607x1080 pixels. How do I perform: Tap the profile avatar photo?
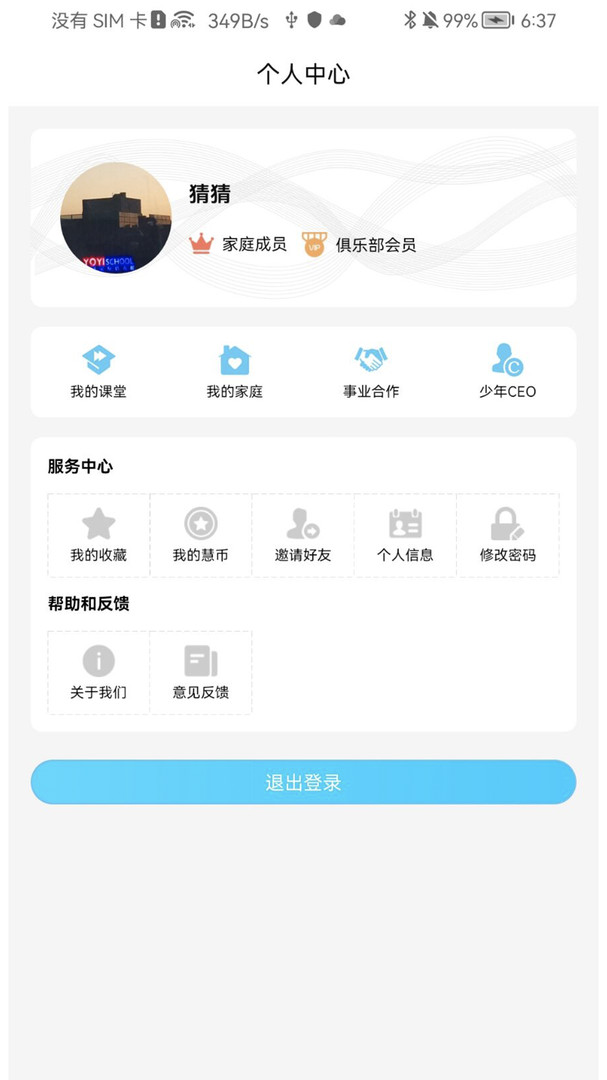(x=115, y=217)
